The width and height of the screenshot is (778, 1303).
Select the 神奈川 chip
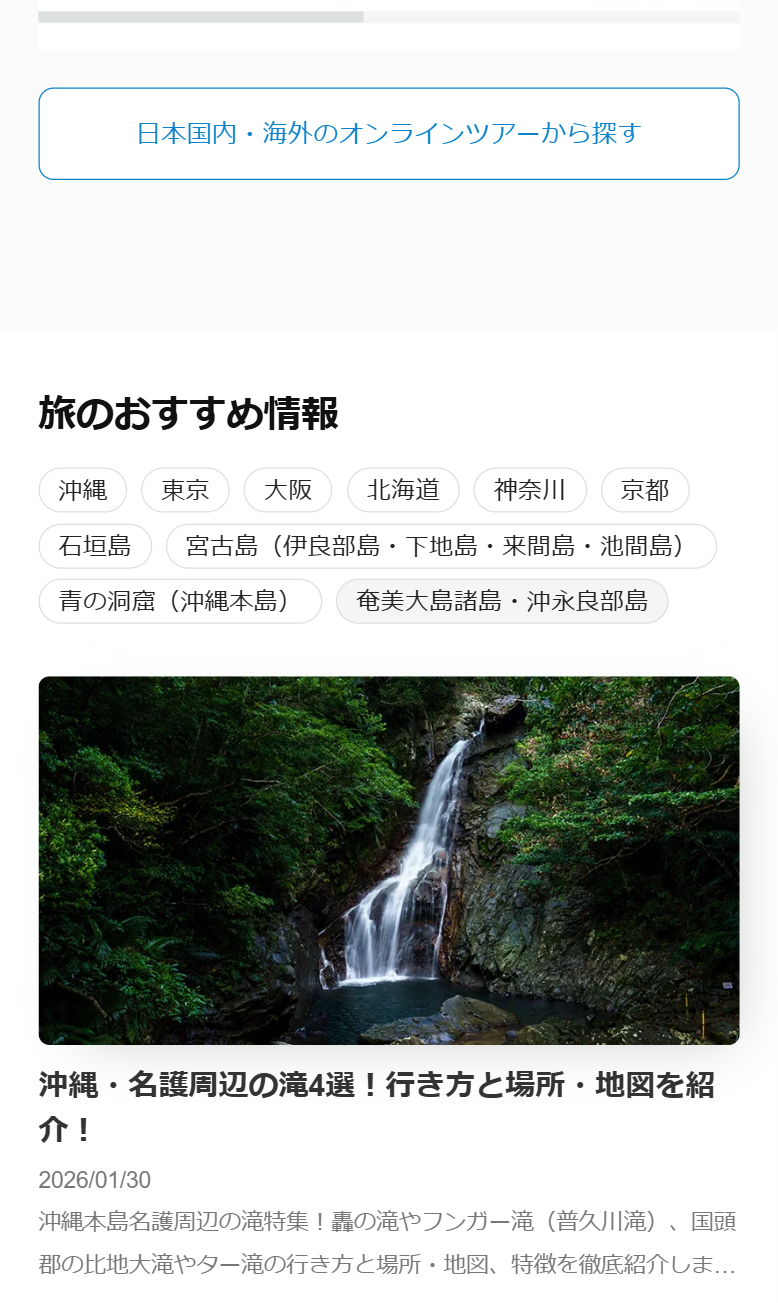coord(530,490)
